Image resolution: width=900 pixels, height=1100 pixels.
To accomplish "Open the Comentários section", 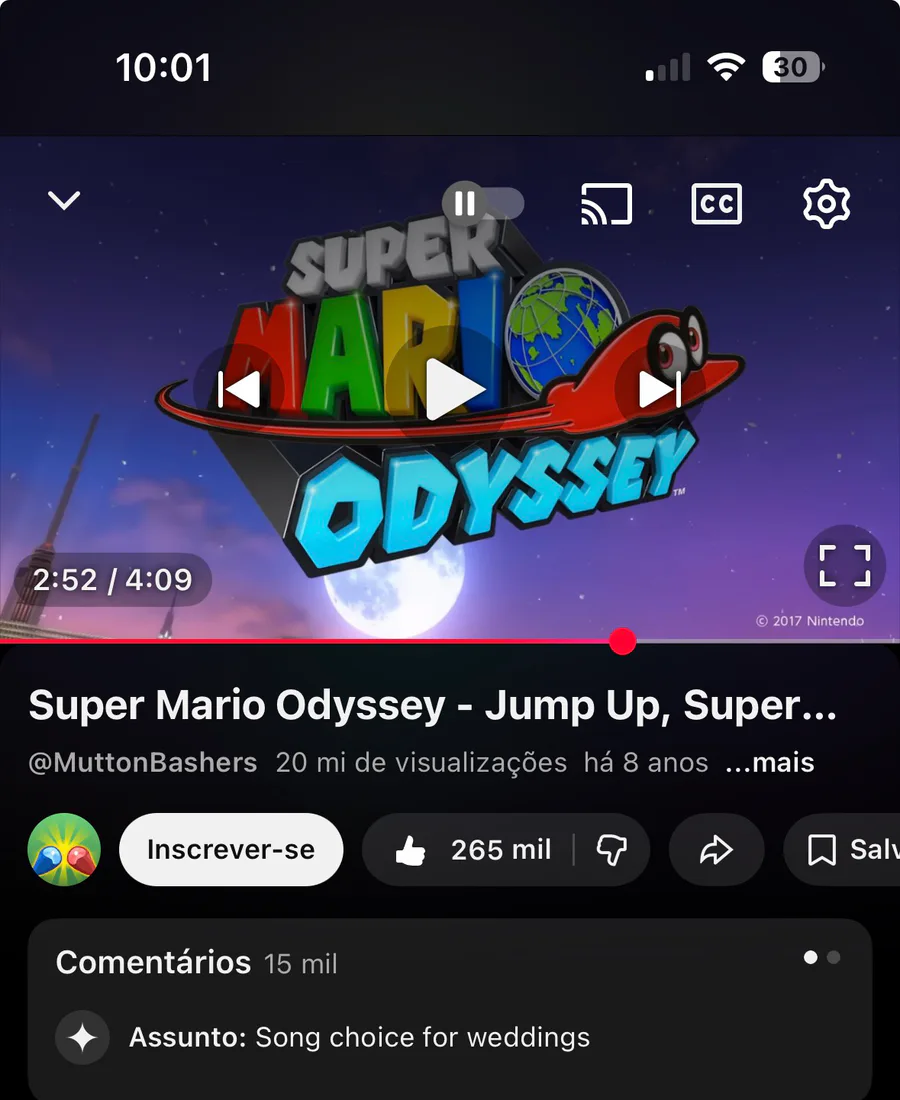I will [152, 962].
